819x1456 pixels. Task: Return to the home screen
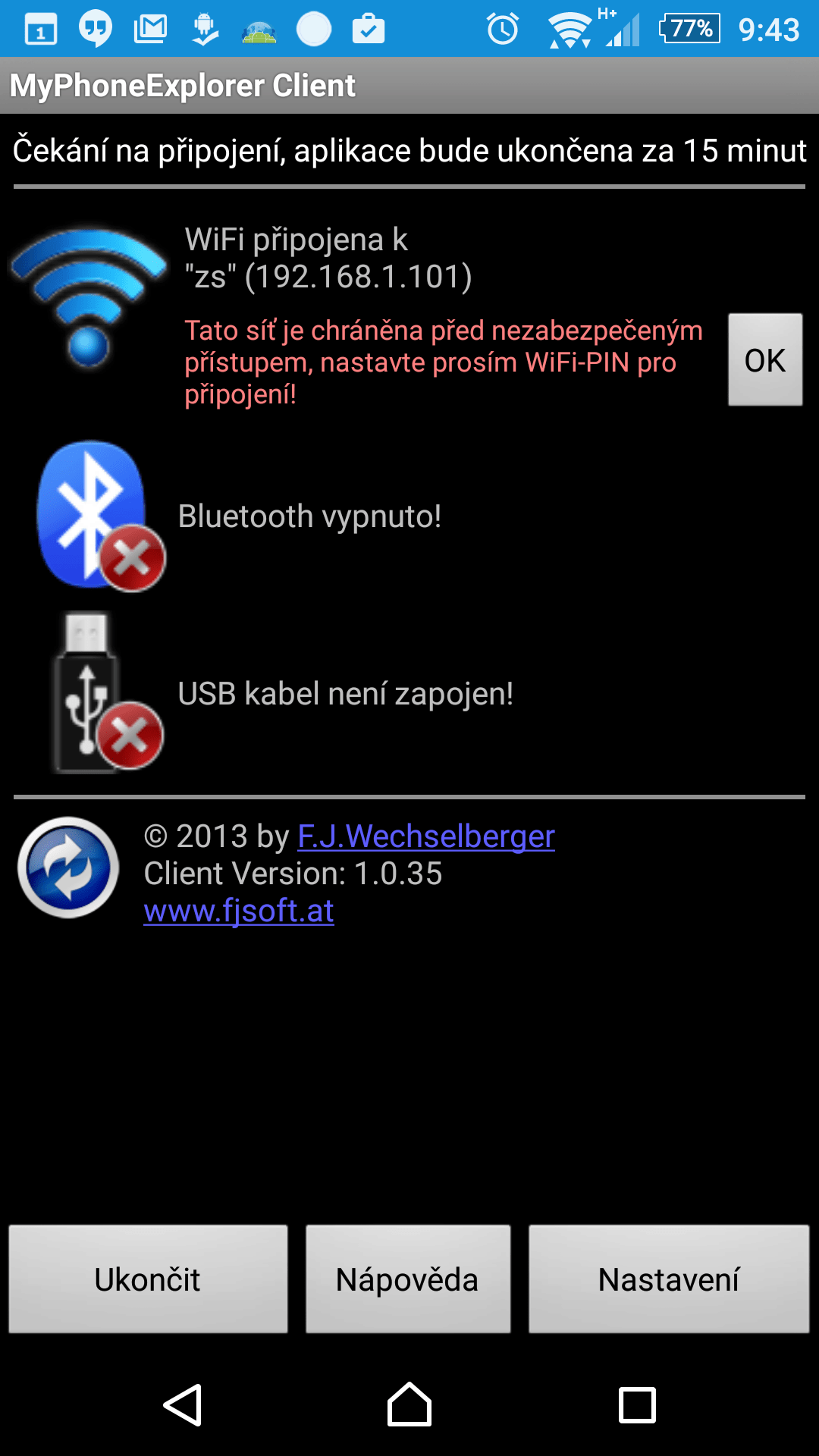coord(409,1405)
